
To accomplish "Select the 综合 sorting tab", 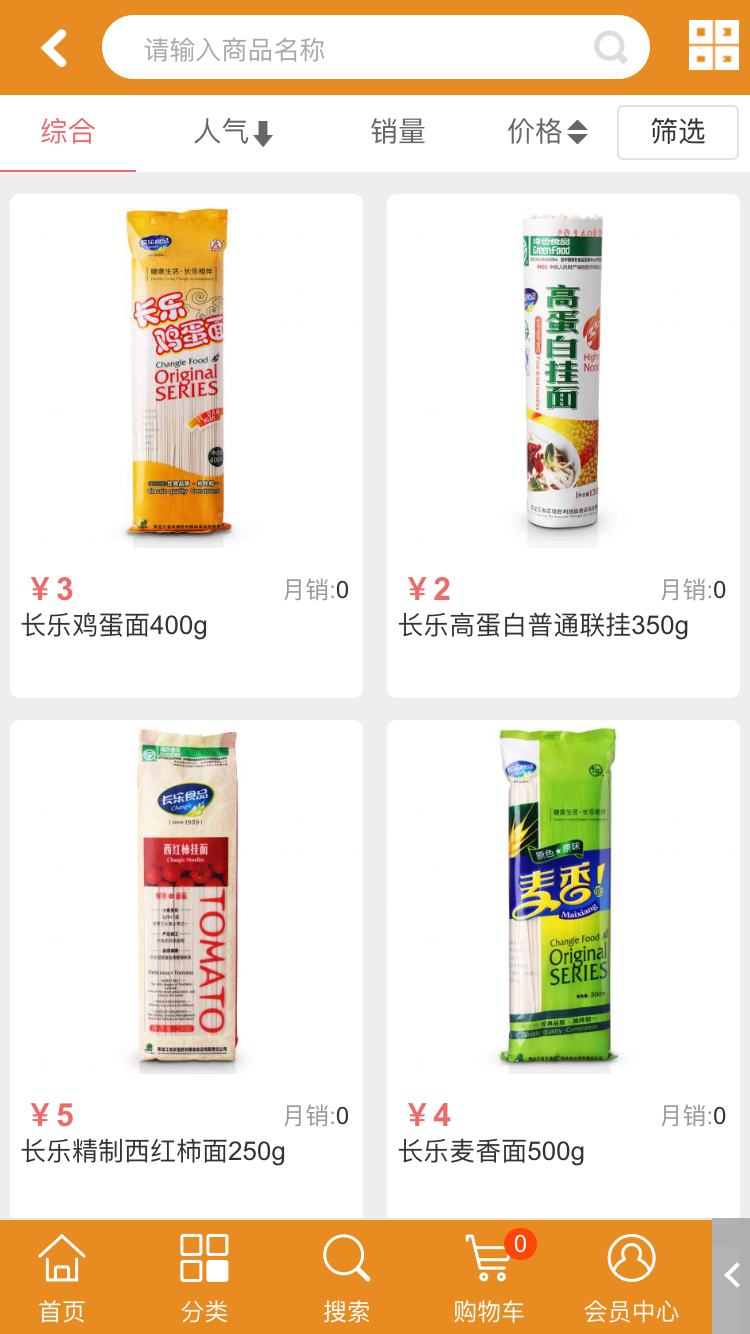I will click(68, 132).
